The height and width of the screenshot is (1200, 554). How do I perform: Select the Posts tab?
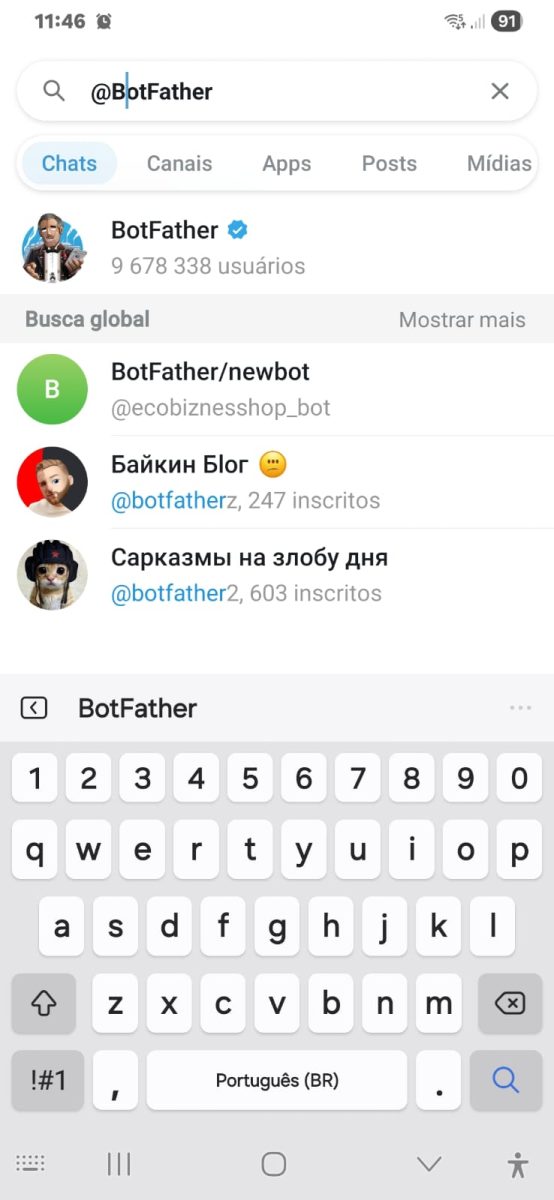click(389, 163)
